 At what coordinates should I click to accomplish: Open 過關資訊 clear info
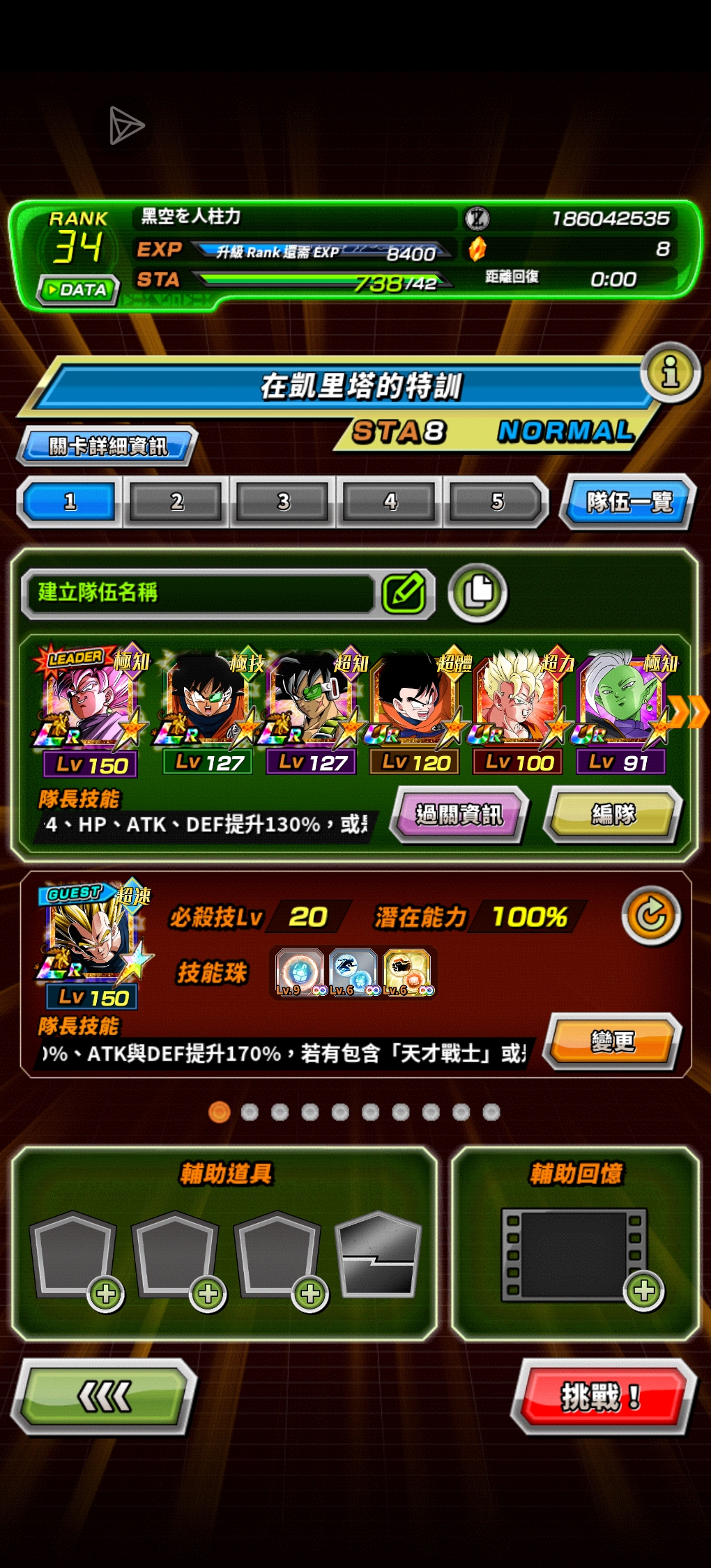(x=458, y=814)
